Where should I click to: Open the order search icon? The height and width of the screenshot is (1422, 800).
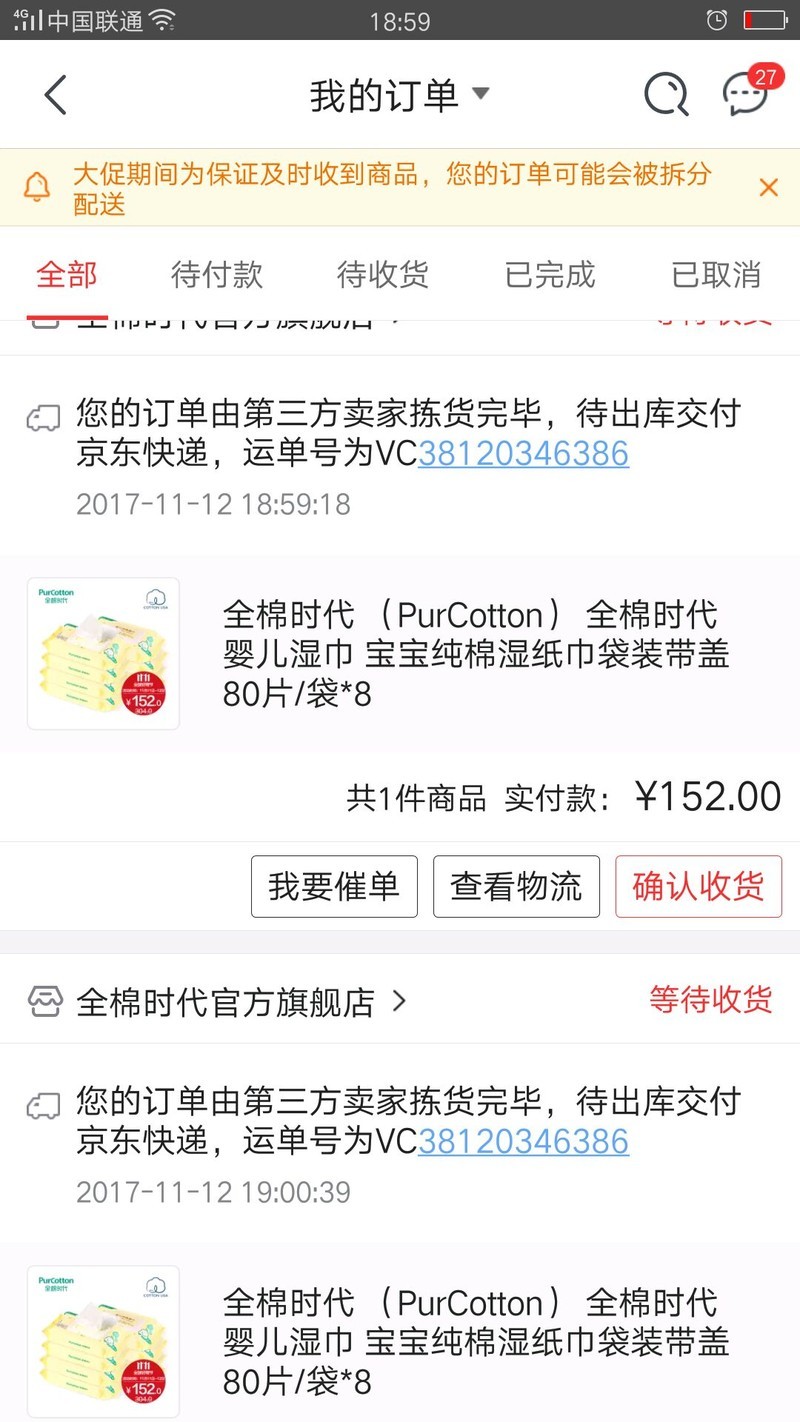pos(666,95)
